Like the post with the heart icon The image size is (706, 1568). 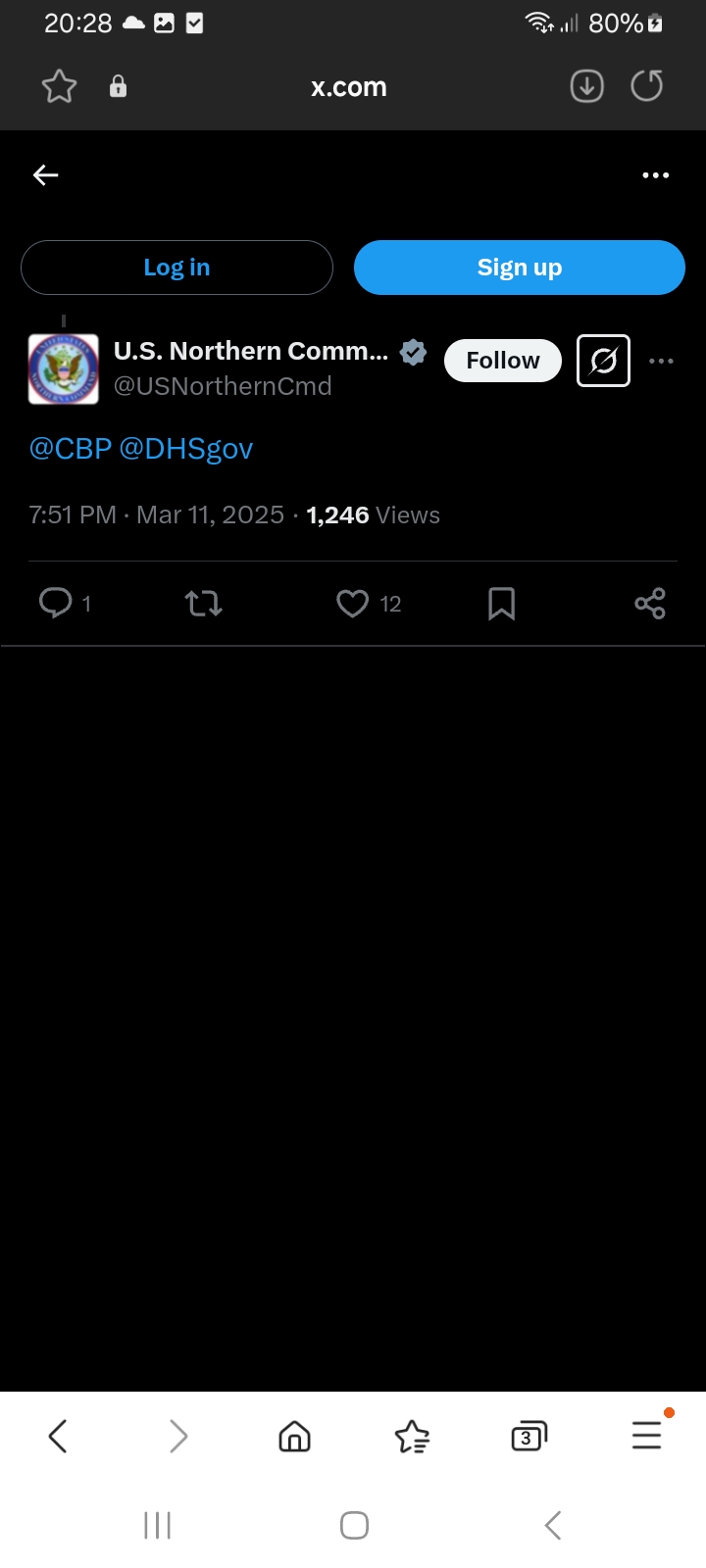[353, 603]
